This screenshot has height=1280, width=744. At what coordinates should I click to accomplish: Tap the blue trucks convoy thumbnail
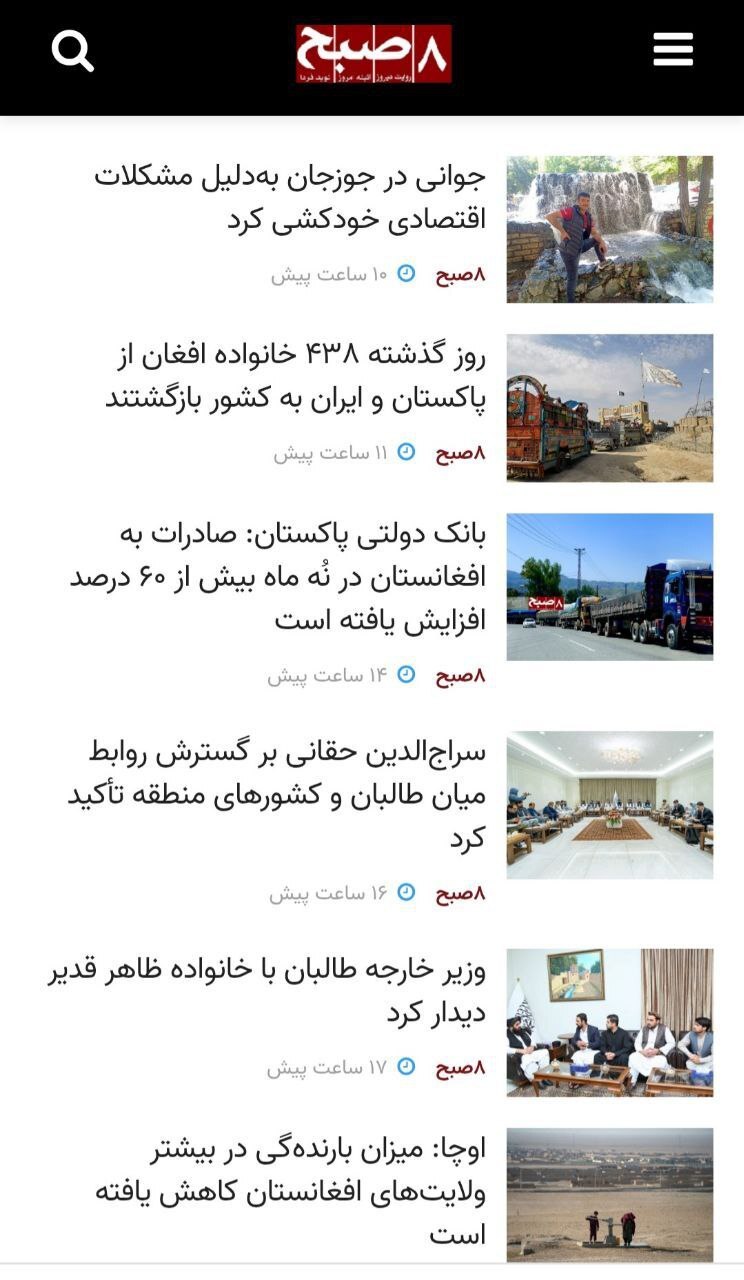(609, 587)
